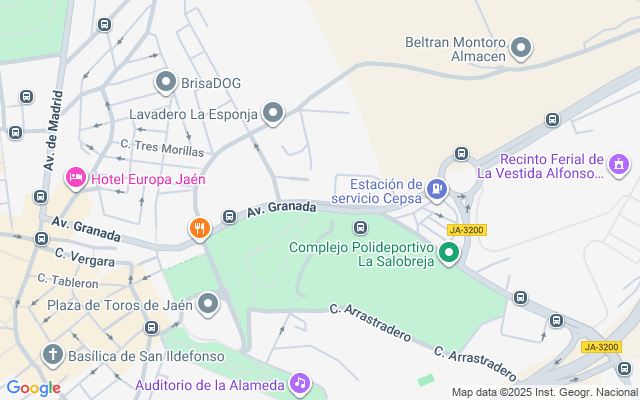Open the Estación de servicio Cepsa pin
Screen dimensions: 640x400
coord(437,187)
